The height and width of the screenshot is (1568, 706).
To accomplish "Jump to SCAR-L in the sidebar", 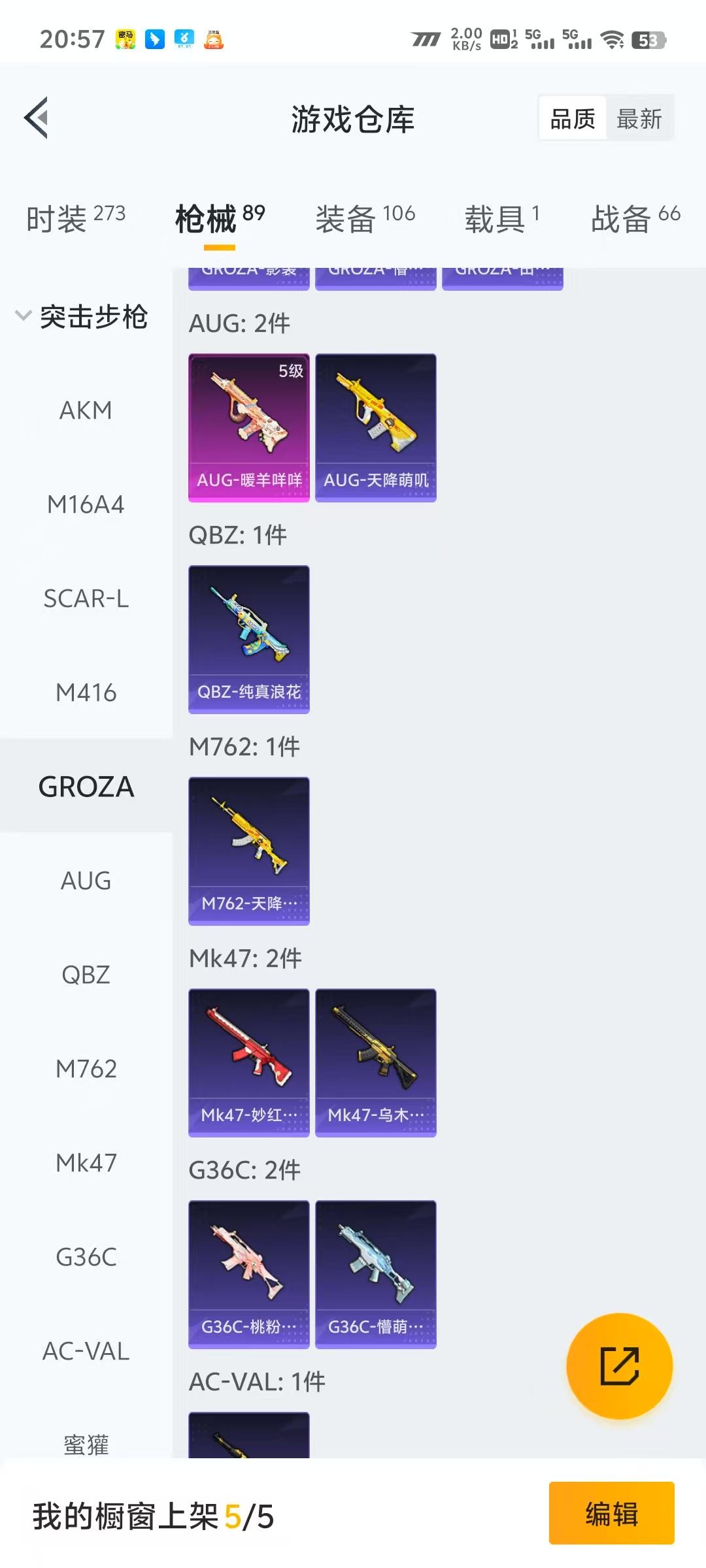I will [x=86, y=598].
